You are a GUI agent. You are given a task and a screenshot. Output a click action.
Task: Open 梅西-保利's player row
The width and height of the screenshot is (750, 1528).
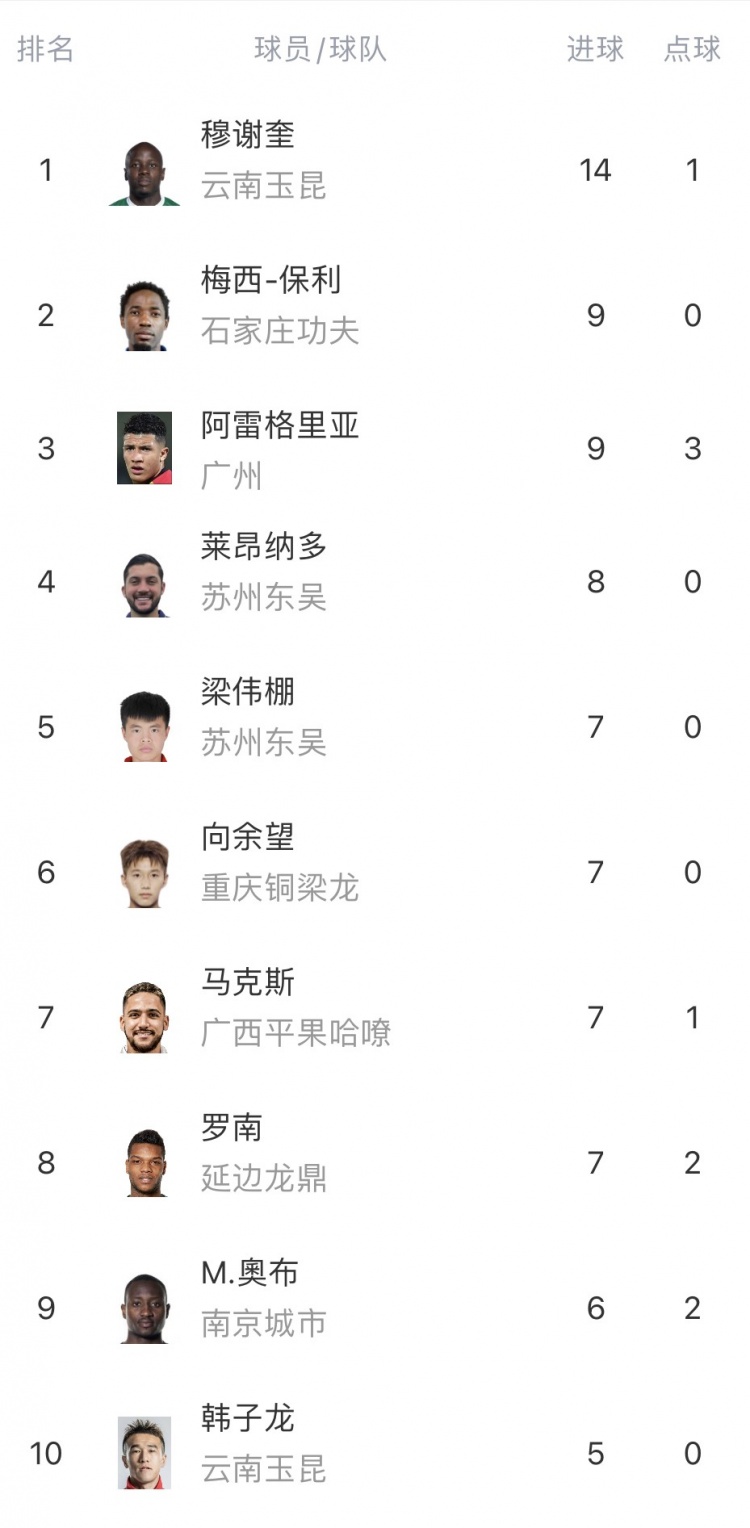click(x=375, y=316)
